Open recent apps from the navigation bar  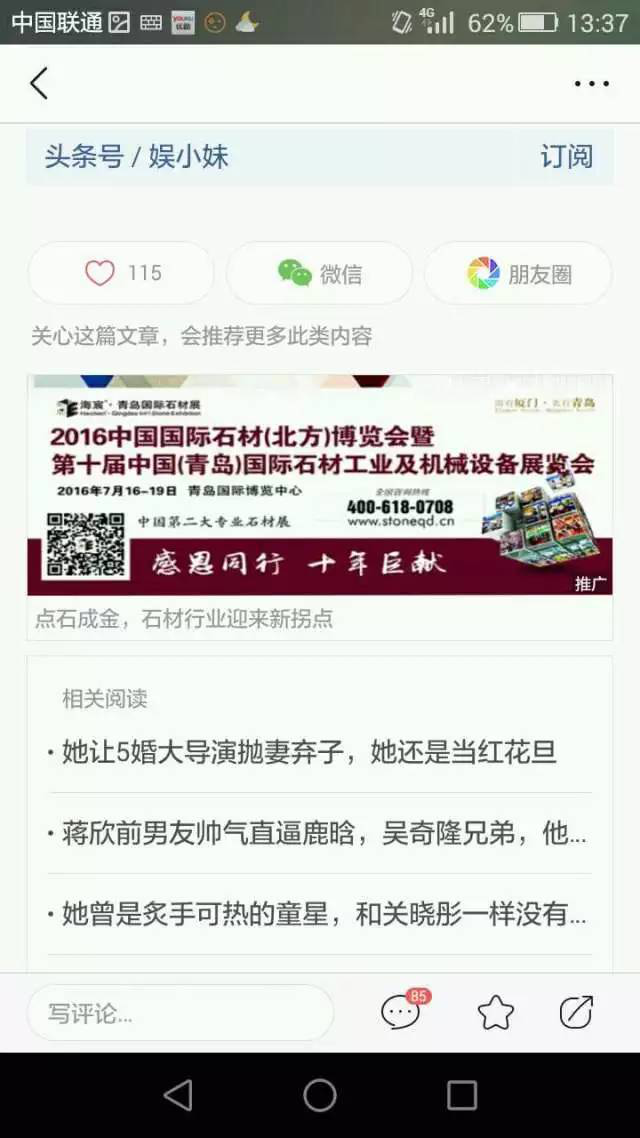click(461, 1095)
